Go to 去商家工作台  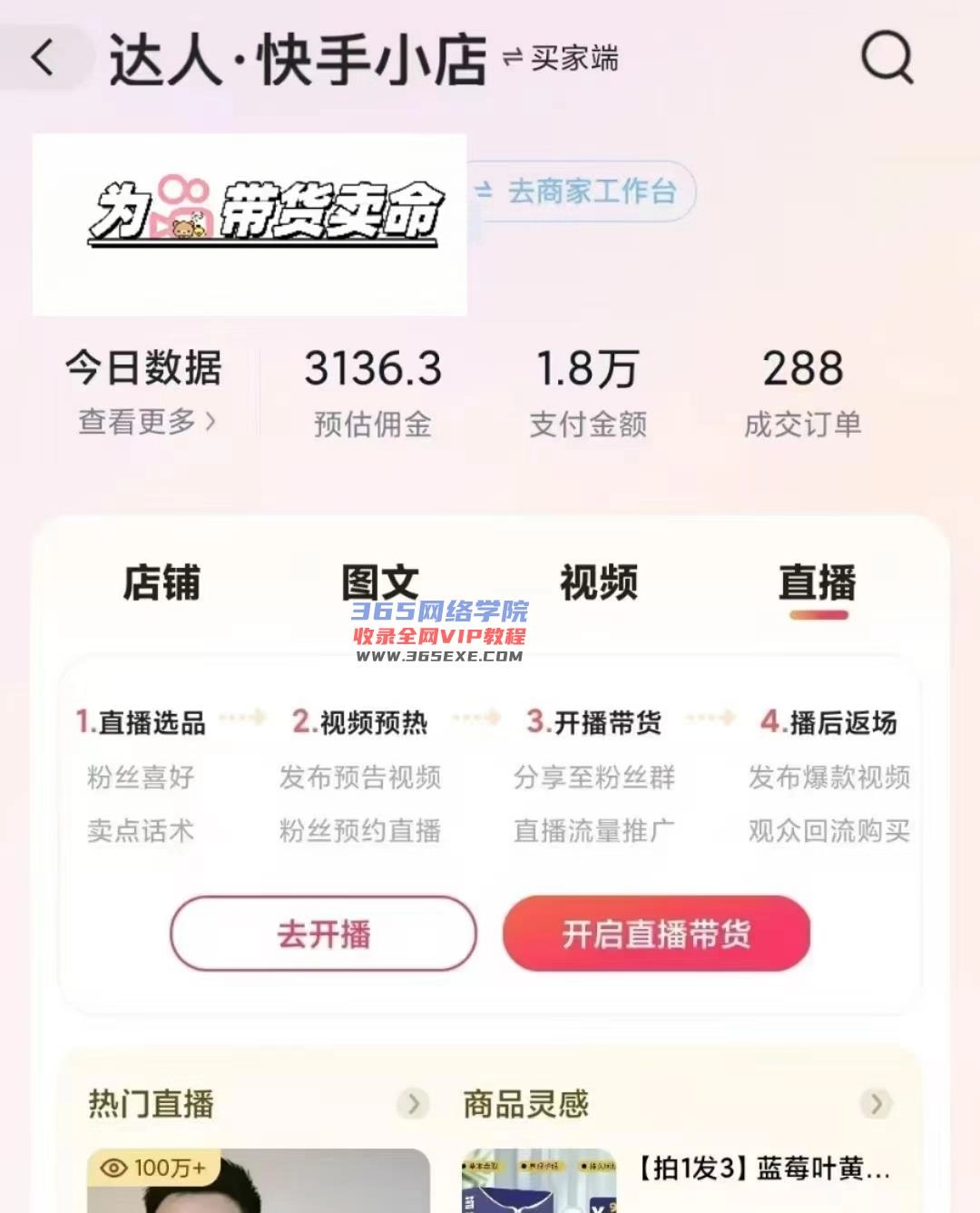tap(581, 191)
